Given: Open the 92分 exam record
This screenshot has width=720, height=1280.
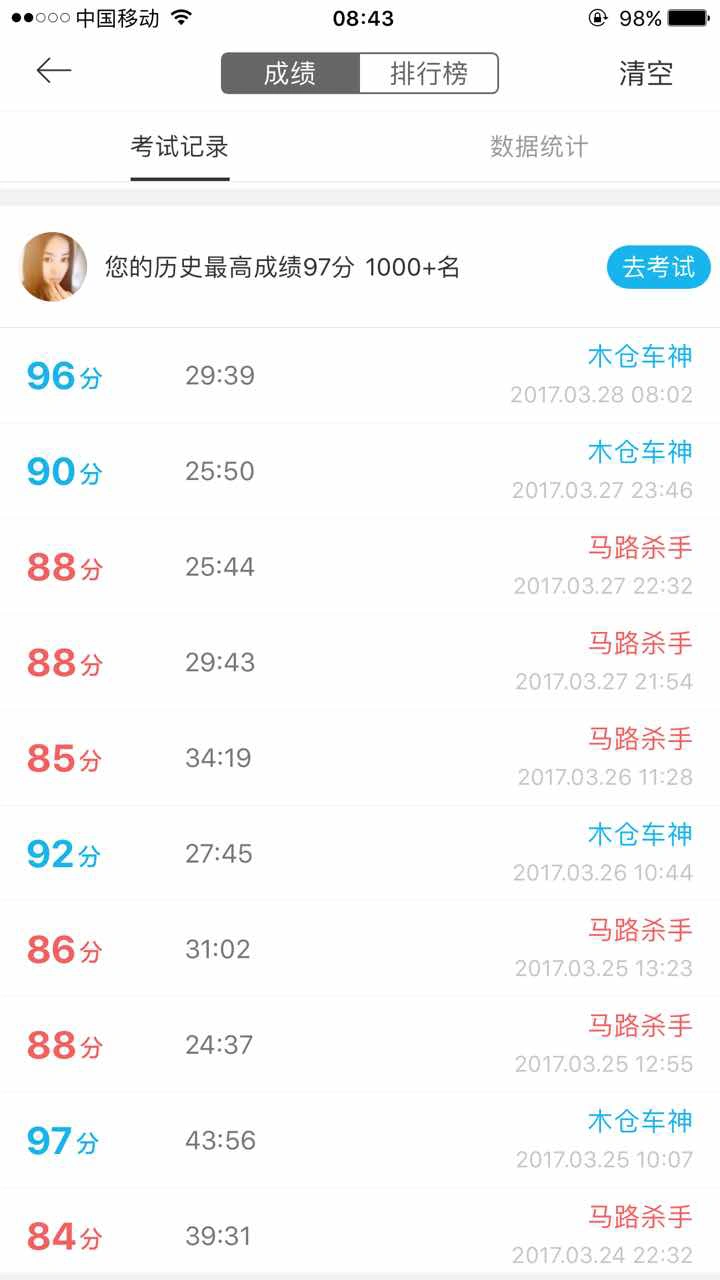Looking at the screenshot, I should point(360,853).
